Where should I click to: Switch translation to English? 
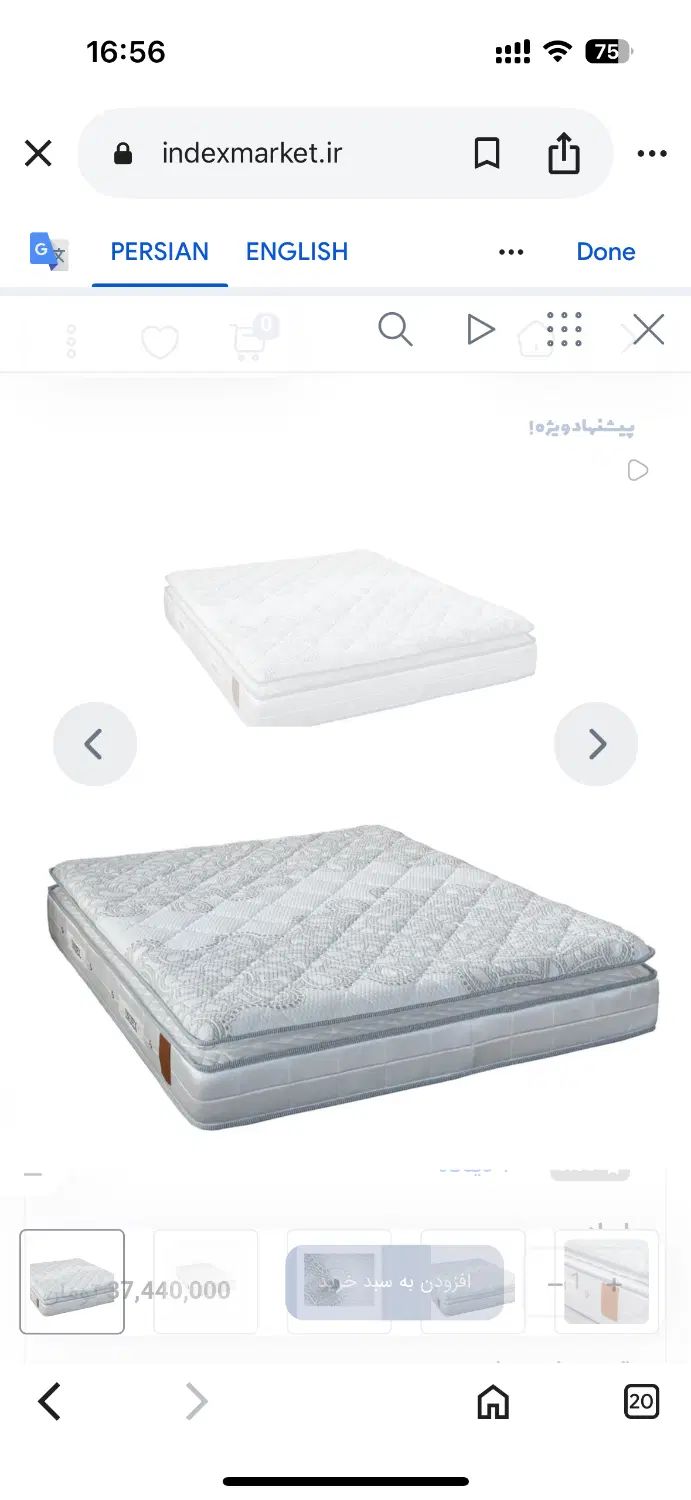[297, 251]
